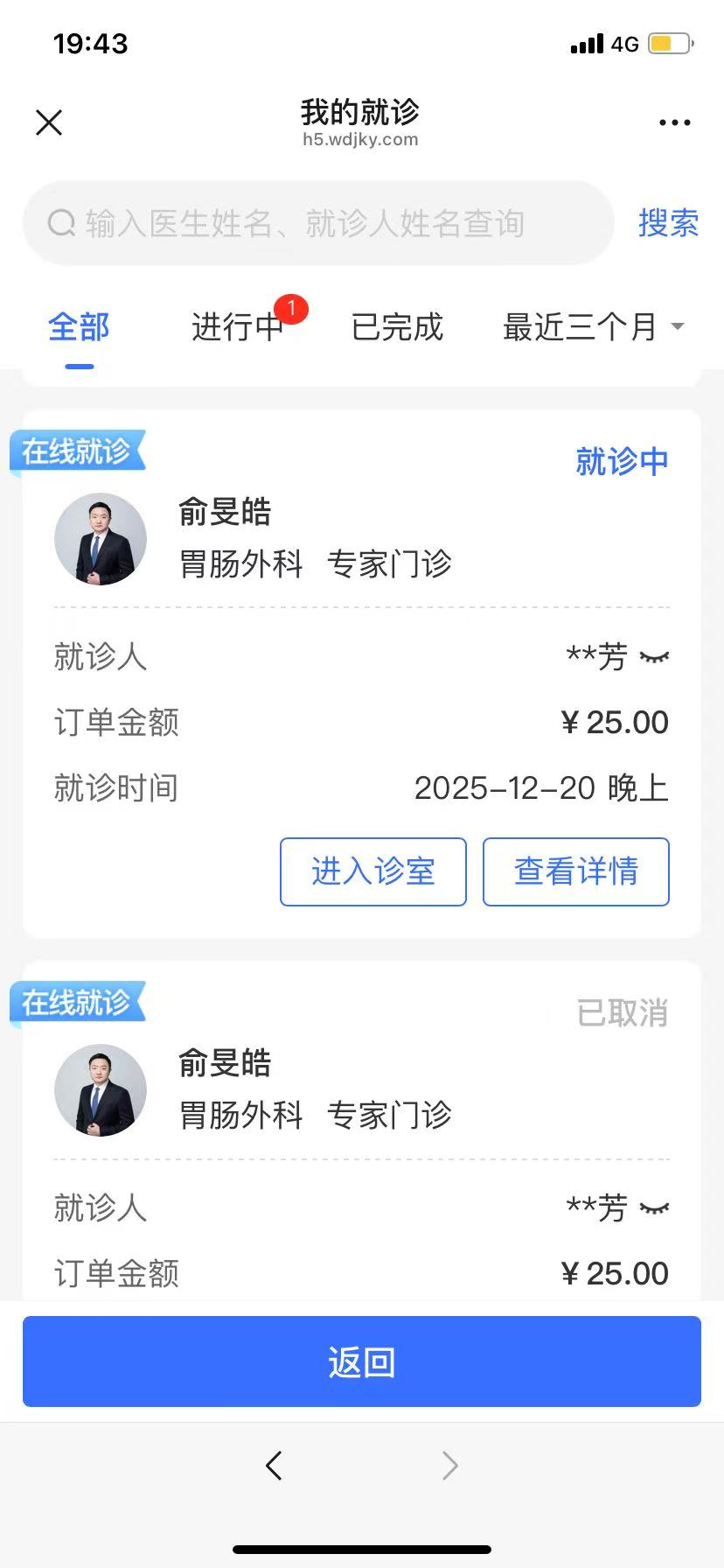Tap the blue 返回 button
This screenshot has width=724, height=1568.
362,1361
